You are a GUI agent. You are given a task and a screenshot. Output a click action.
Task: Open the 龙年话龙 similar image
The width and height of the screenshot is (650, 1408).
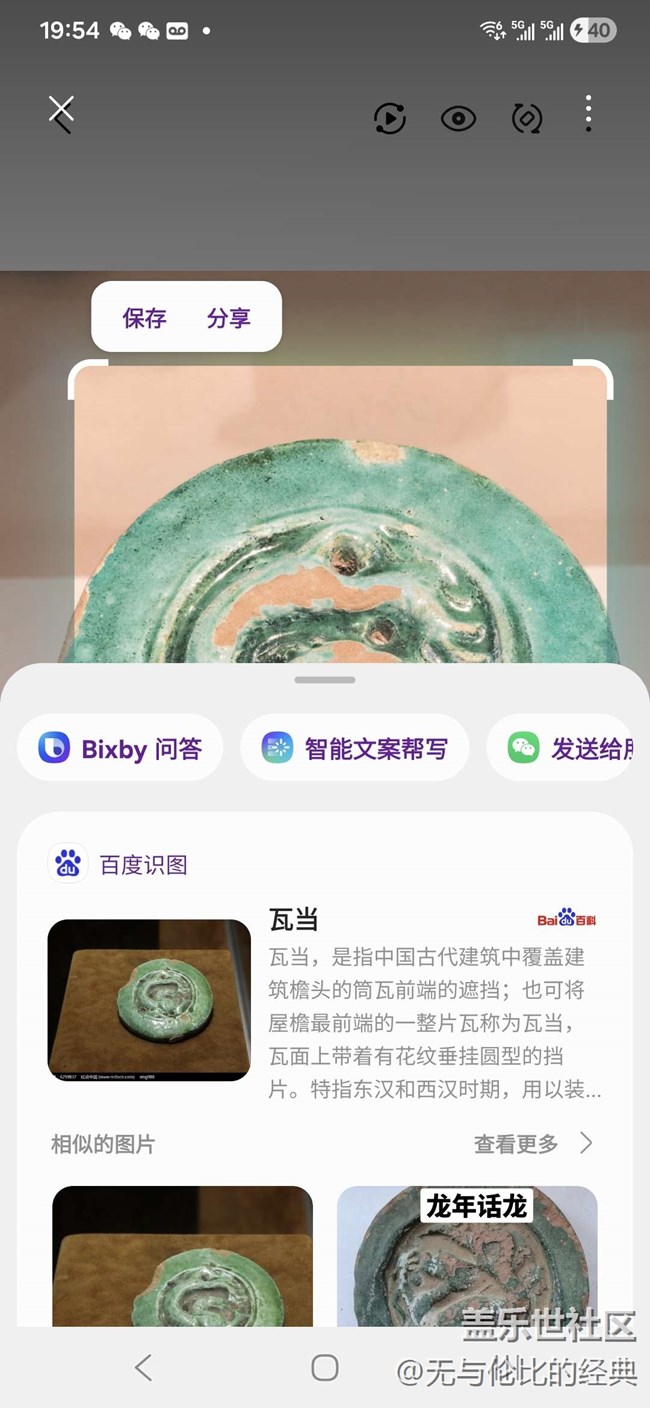tap(467, 1256)
